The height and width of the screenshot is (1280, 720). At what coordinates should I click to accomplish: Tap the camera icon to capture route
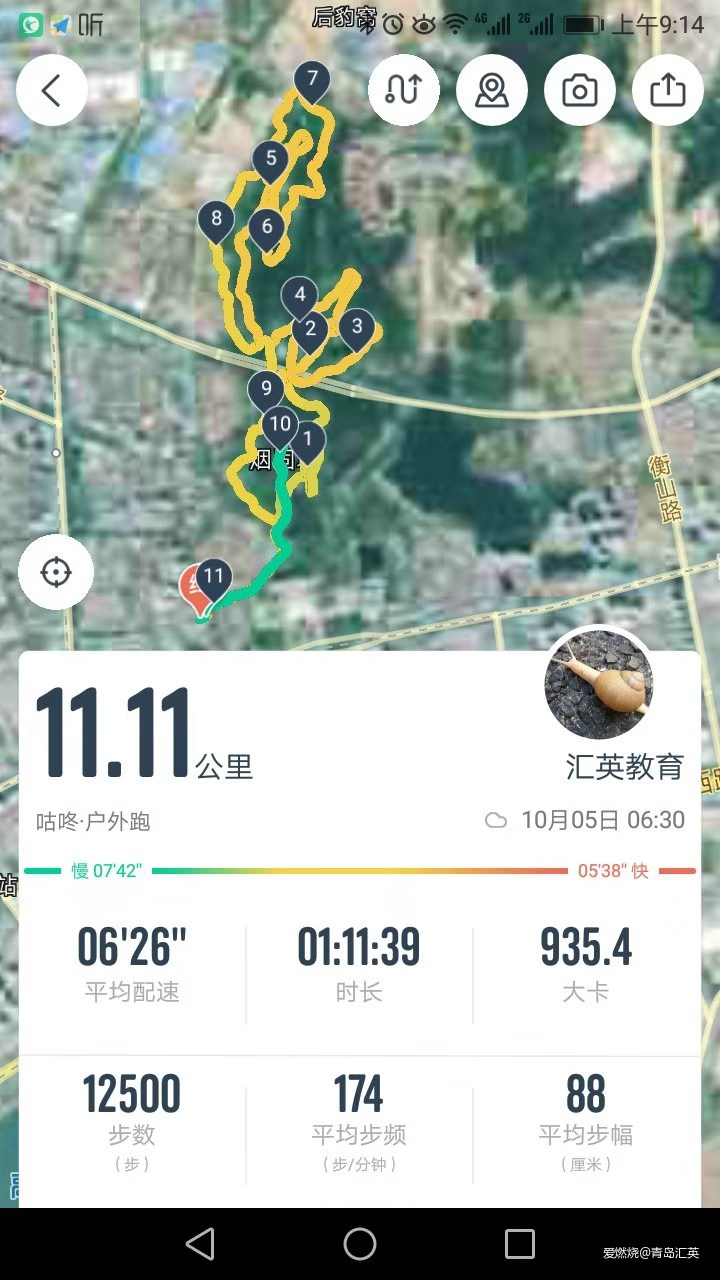coord(580,89)
